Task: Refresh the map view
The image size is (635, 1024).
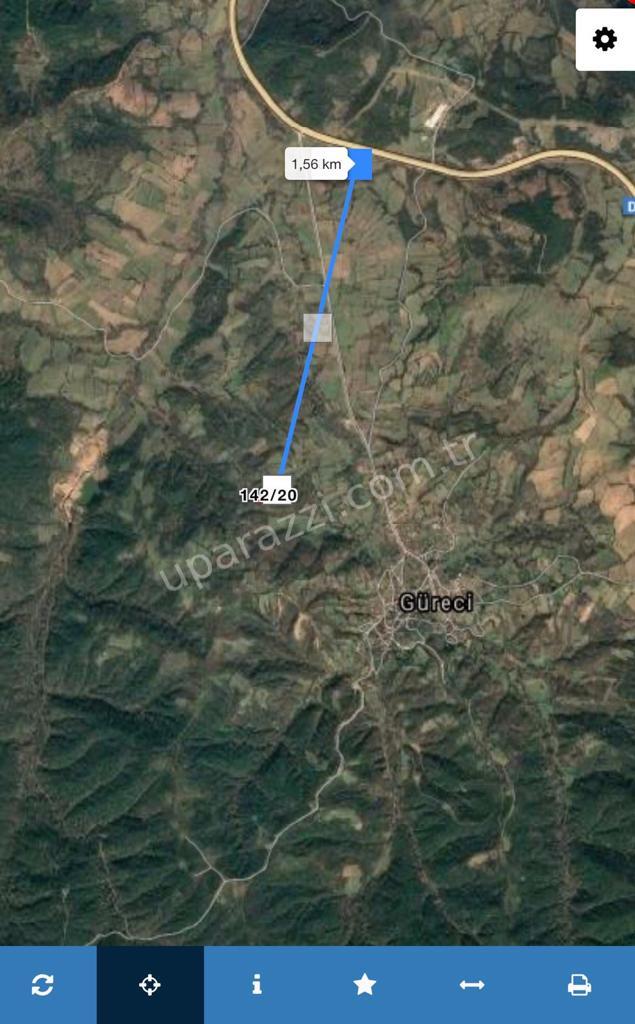Action: (43, 985)
